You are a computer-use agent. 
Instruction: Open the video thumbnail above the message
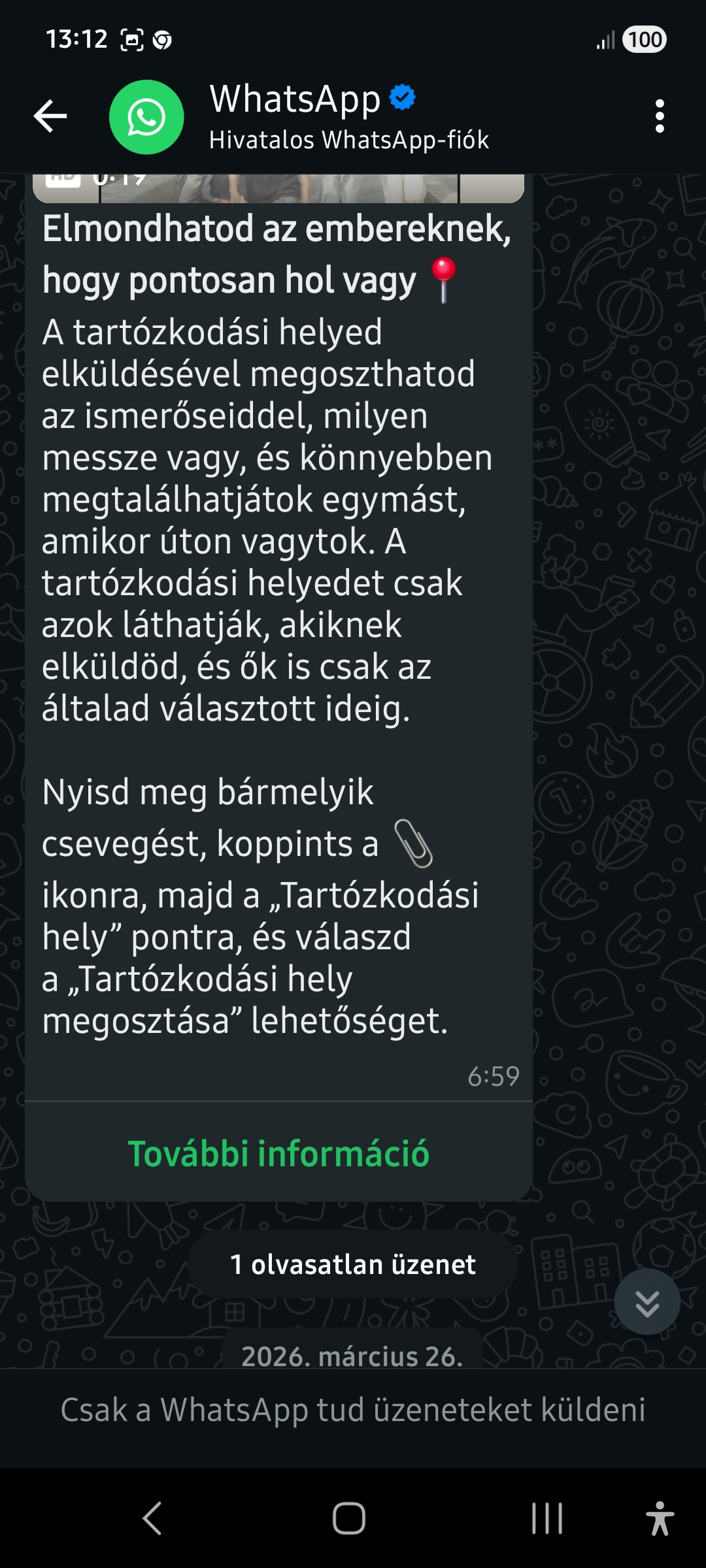[x=278, y=188]
